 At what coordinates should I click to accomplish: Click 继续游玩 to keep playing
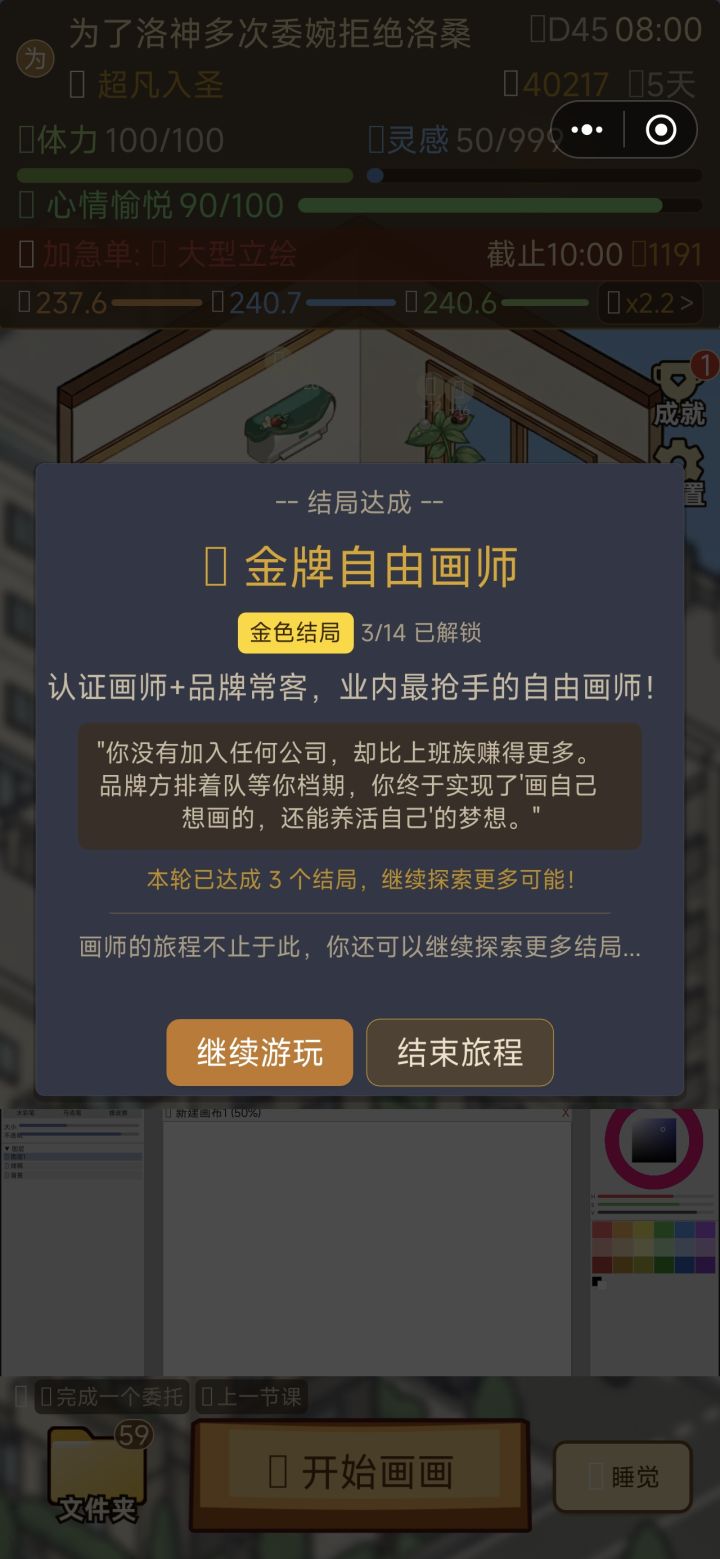[259, 1052]
